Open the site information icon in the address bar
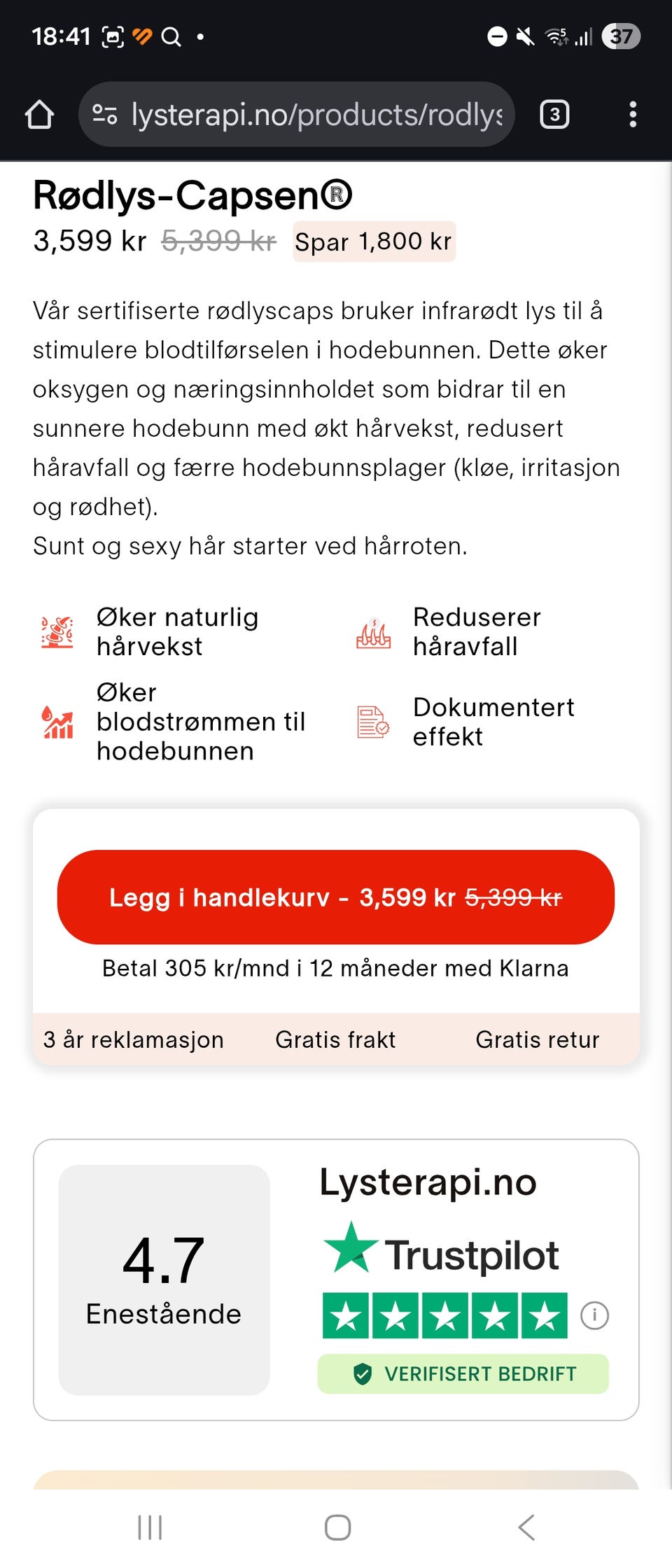The image size is (672, 1568). [x=105, y=114]
